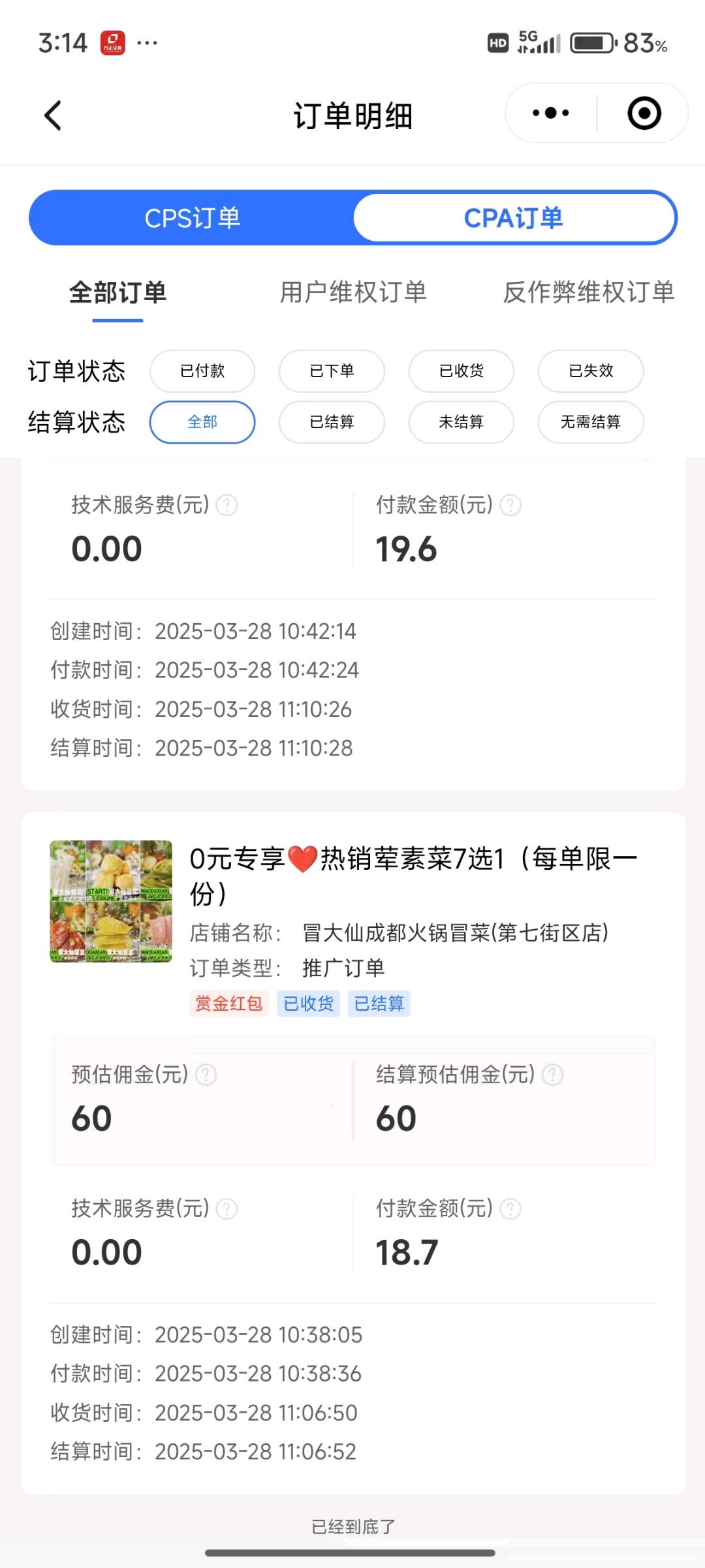
Task: Select the 已失效 filter chip
Action: click(590, 371)
